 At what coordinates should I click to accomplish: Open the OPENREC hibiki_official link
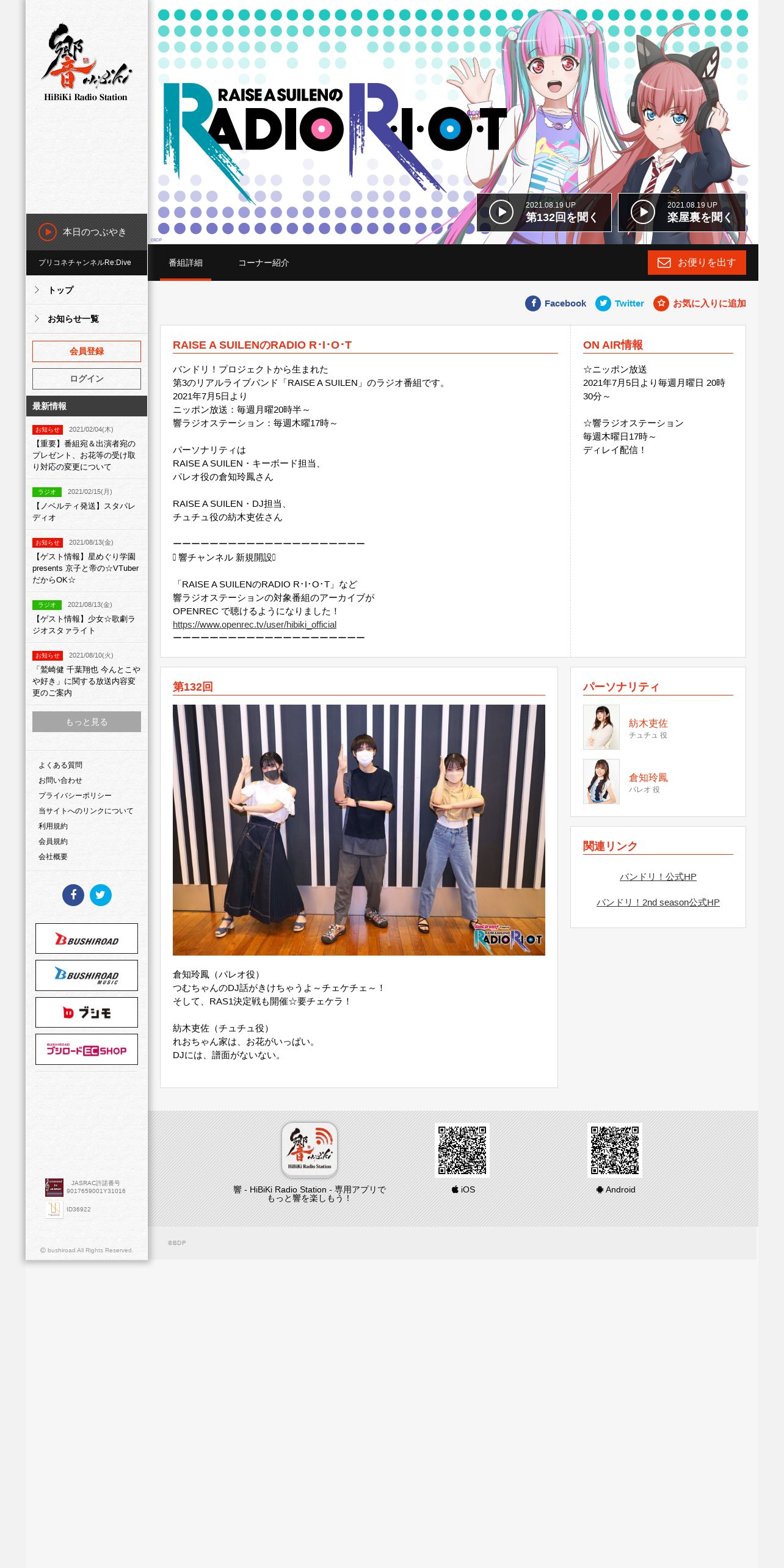255,625
